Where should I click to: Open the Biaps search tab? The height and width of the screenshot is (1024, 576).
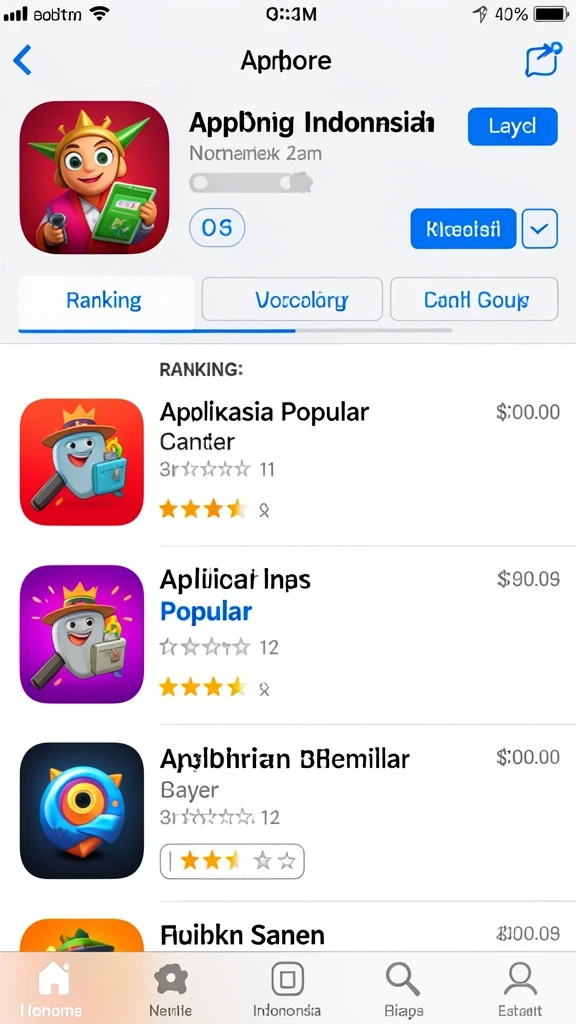pyautogui.click(x=403, y=989)
